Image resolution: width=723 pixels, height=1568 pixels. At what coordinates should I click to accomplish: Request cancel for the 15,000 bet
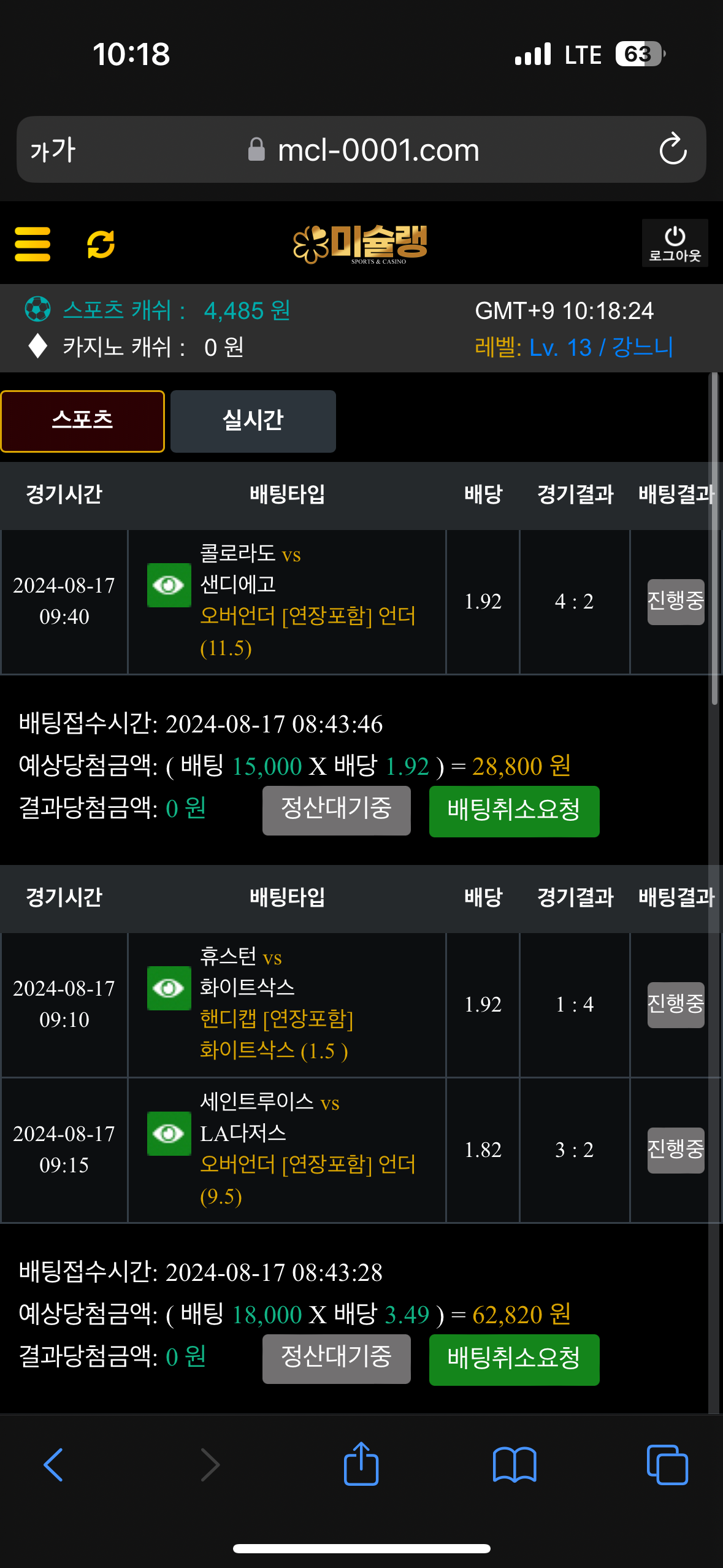[514, 811]
